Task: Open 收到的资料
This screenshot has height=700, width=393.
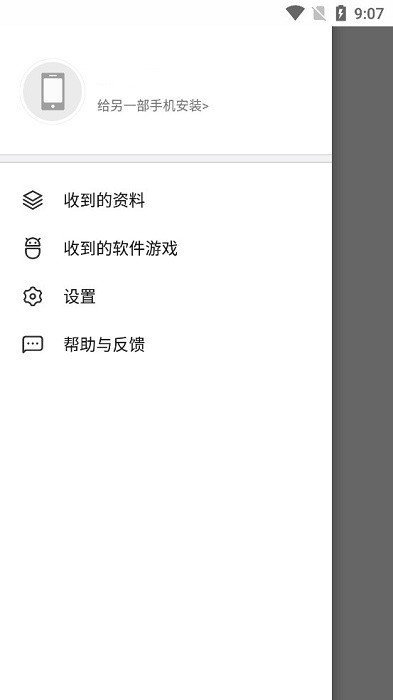Action: 166,200
